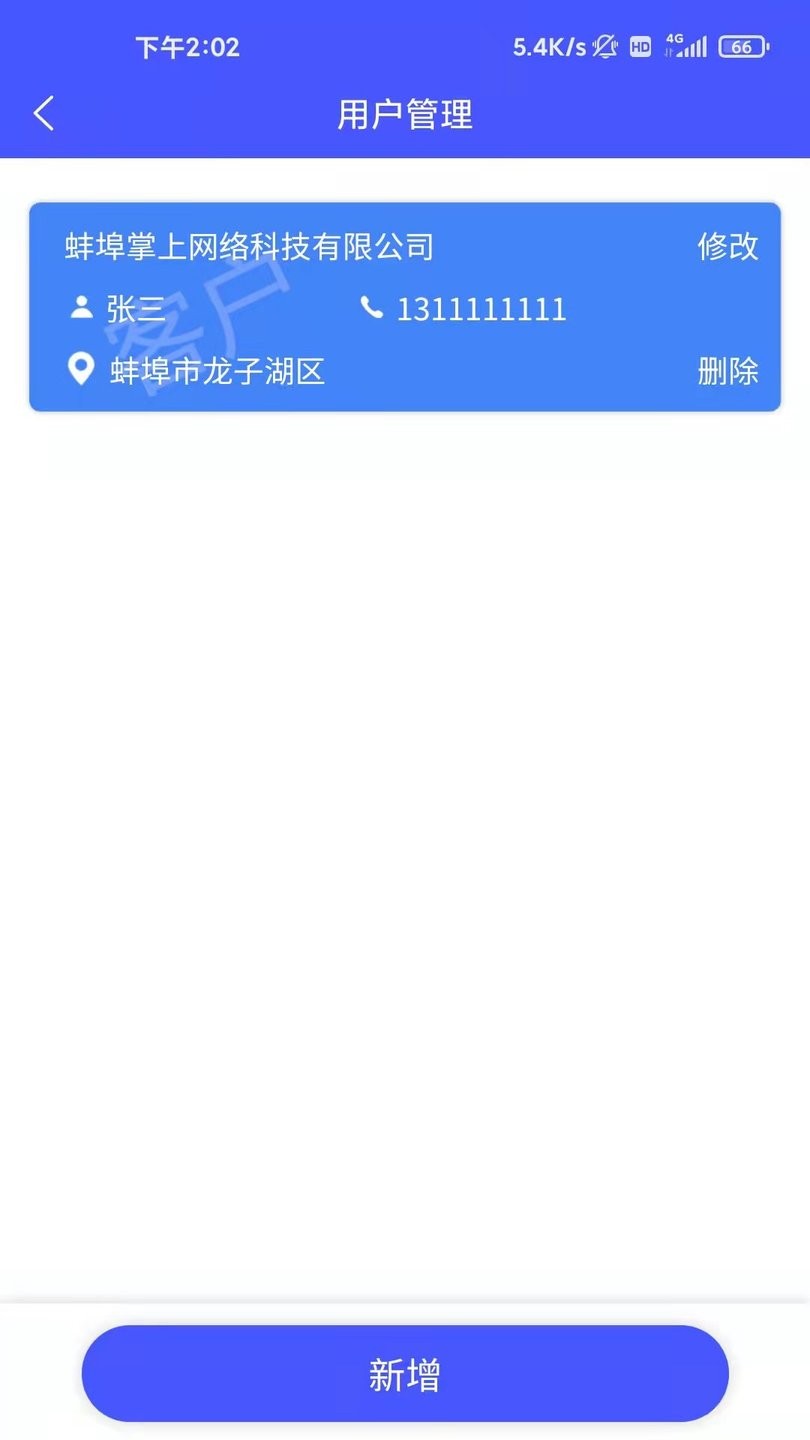The image size is (810, 1440).
Task: Tap the muted notifications icon in status bar
Action: [x=604, y=46]
